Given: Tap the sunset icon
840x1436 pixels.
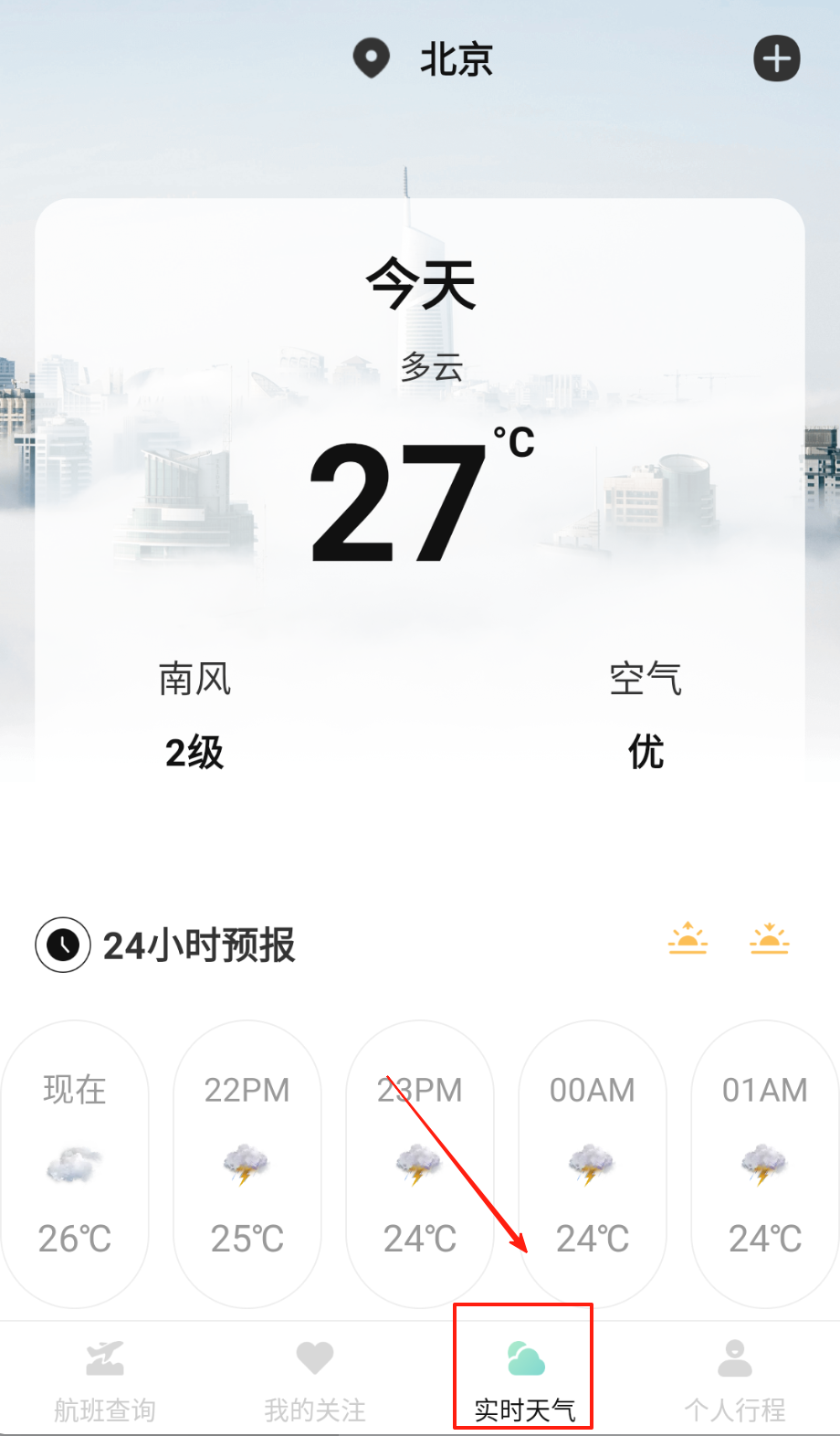Looking at the screenshot, I should [769, 939].
